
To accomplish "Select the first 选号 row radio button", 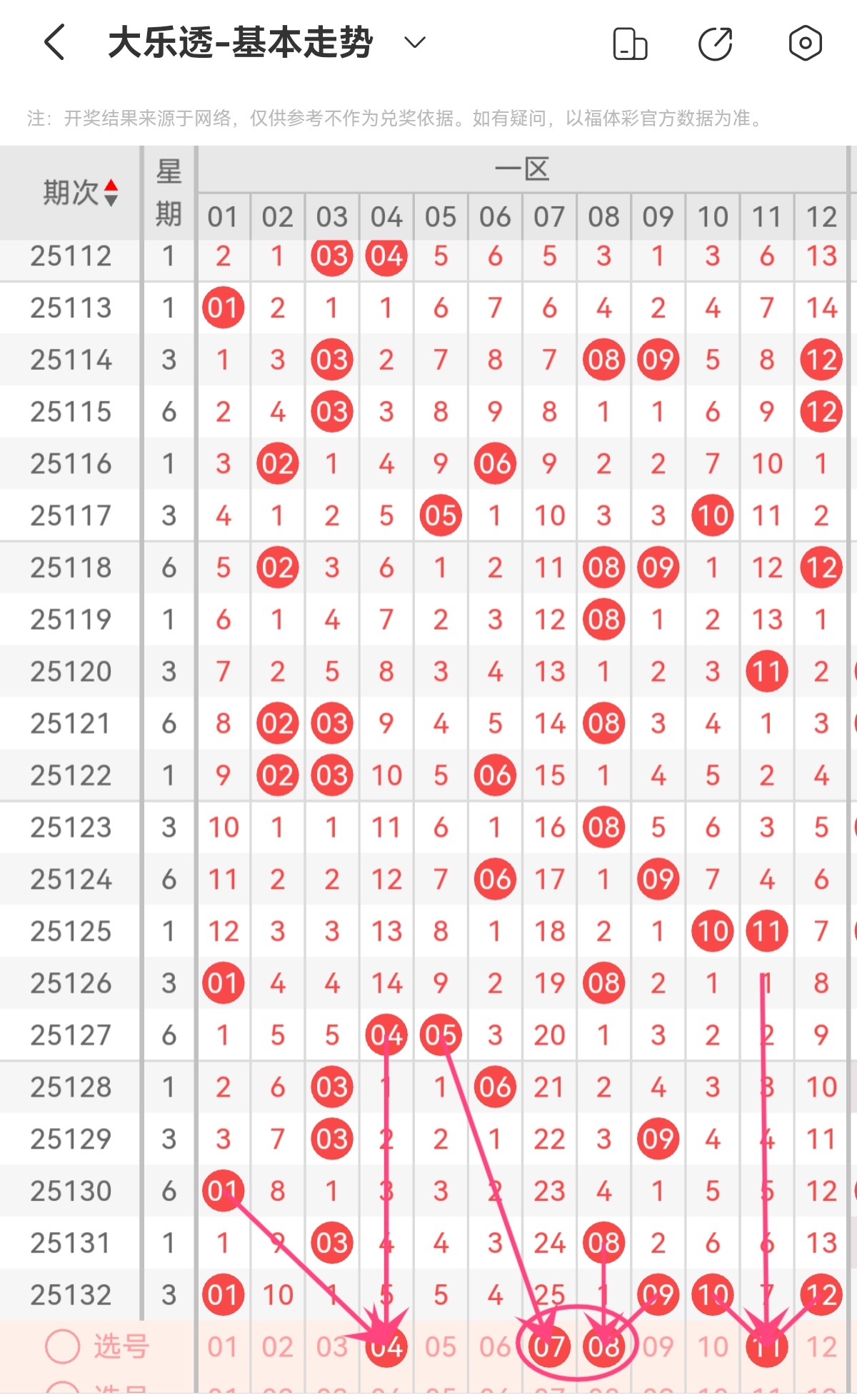I will (x=63, y=1347).
